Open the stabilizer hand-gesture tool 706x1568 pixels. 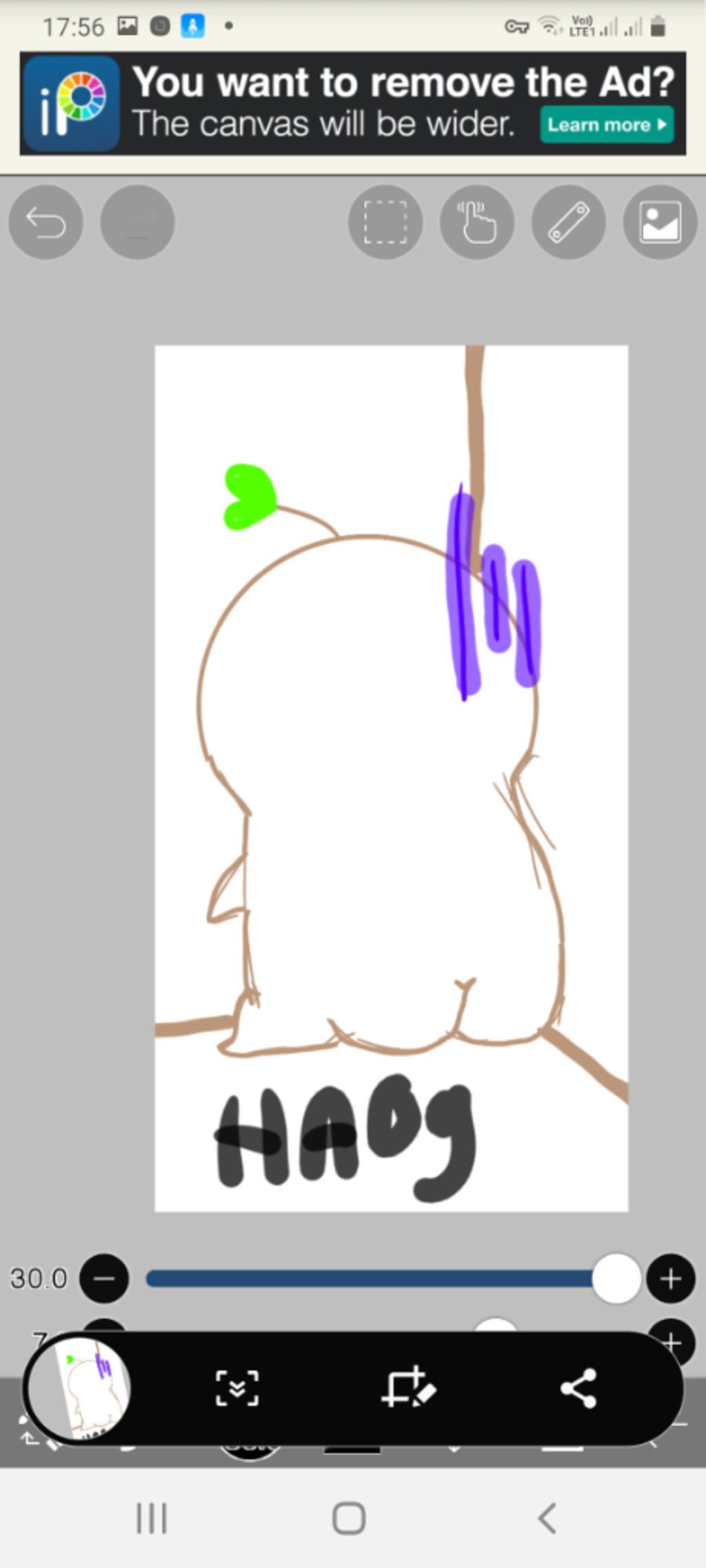477,222
